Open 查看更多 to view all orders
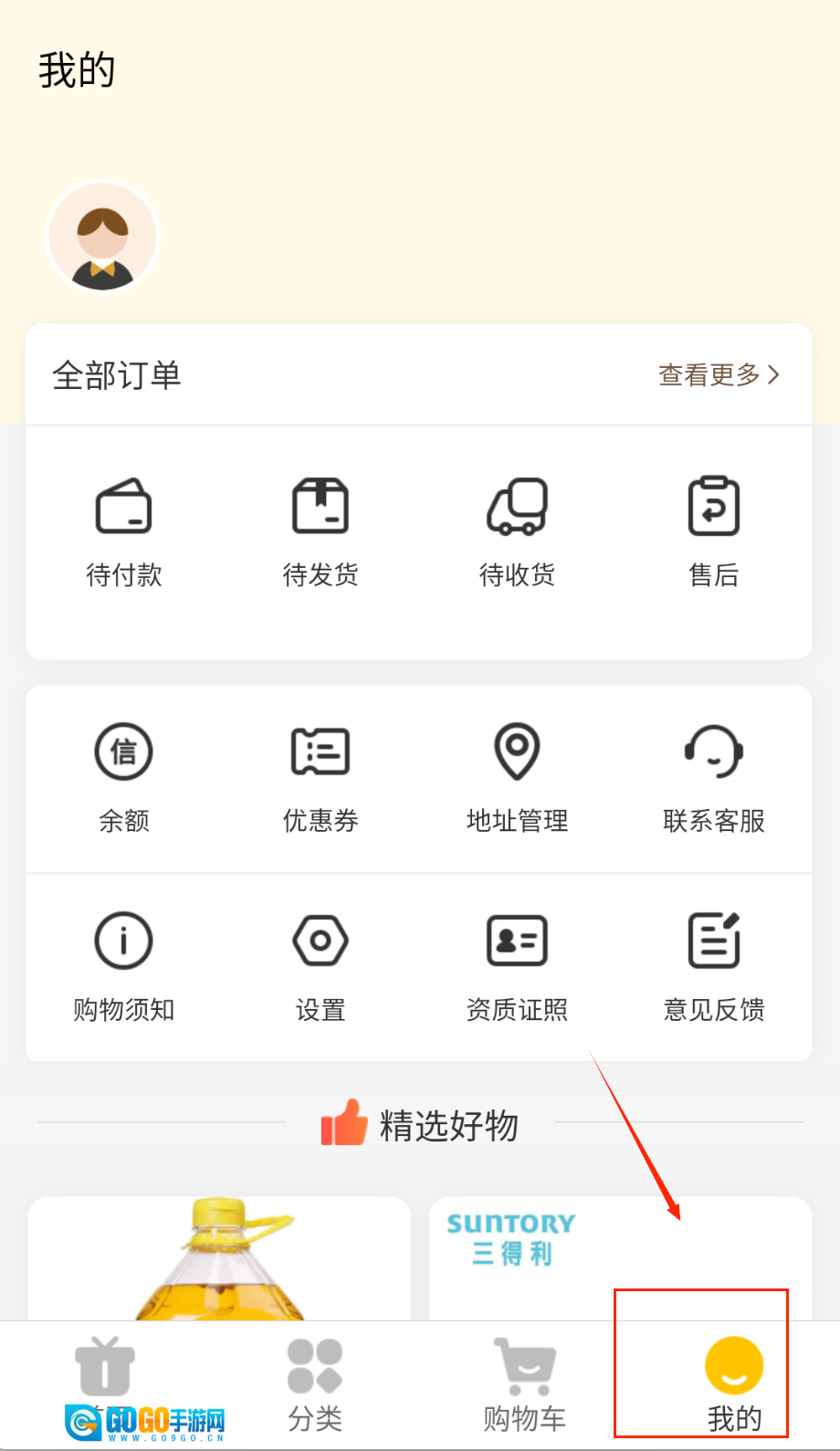Image resolution: width=840 pixels, height=1451 pixels. coord(719,374)
